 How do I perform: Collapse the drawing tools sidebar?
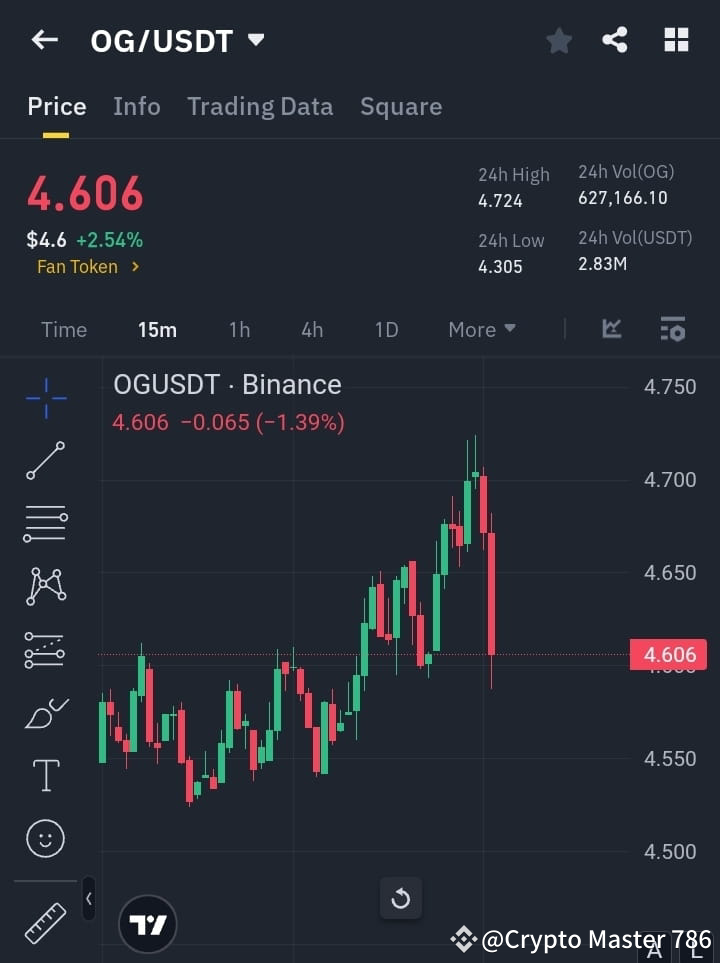pyautogui.click(x=88, y=898)
